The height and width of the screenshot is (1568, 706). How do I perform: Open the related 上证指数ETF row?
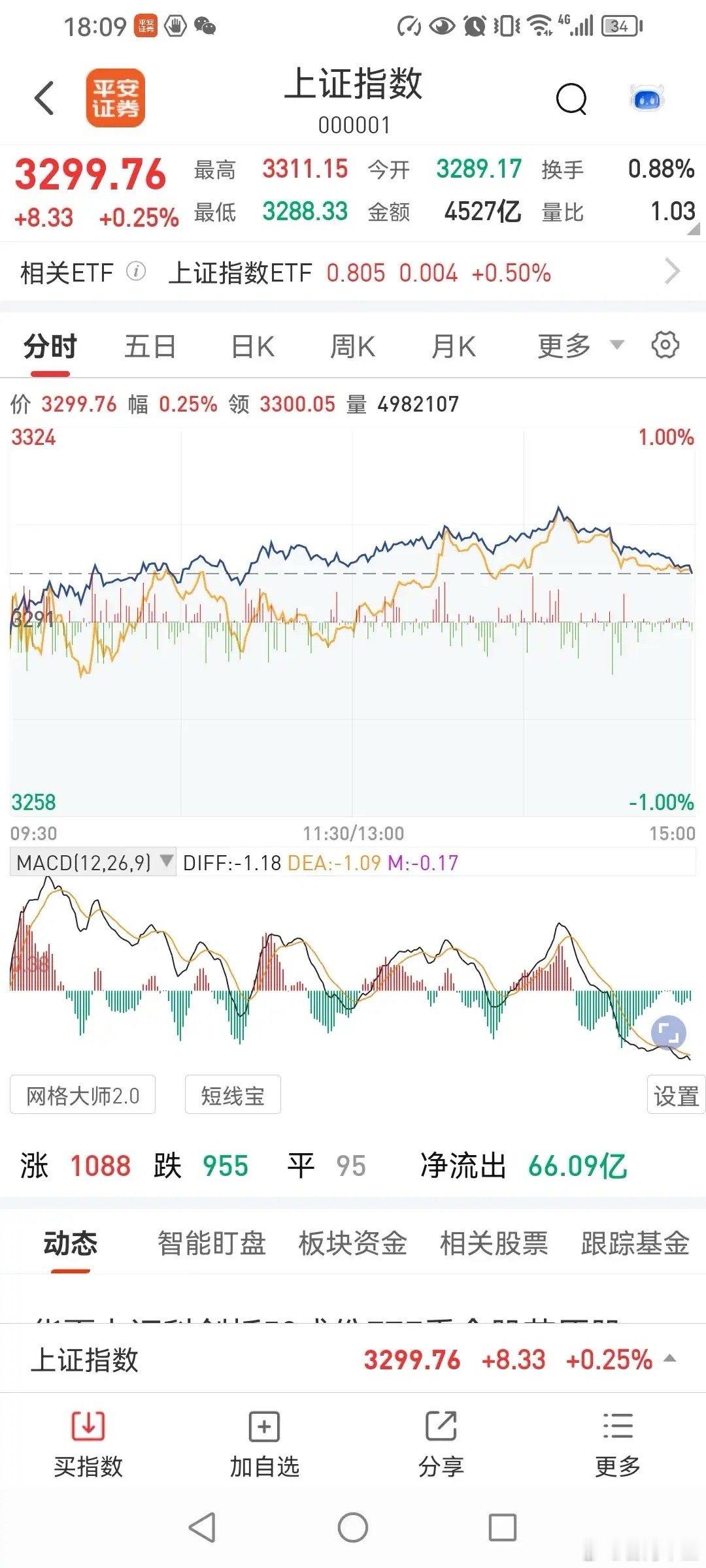coord(353,272)
